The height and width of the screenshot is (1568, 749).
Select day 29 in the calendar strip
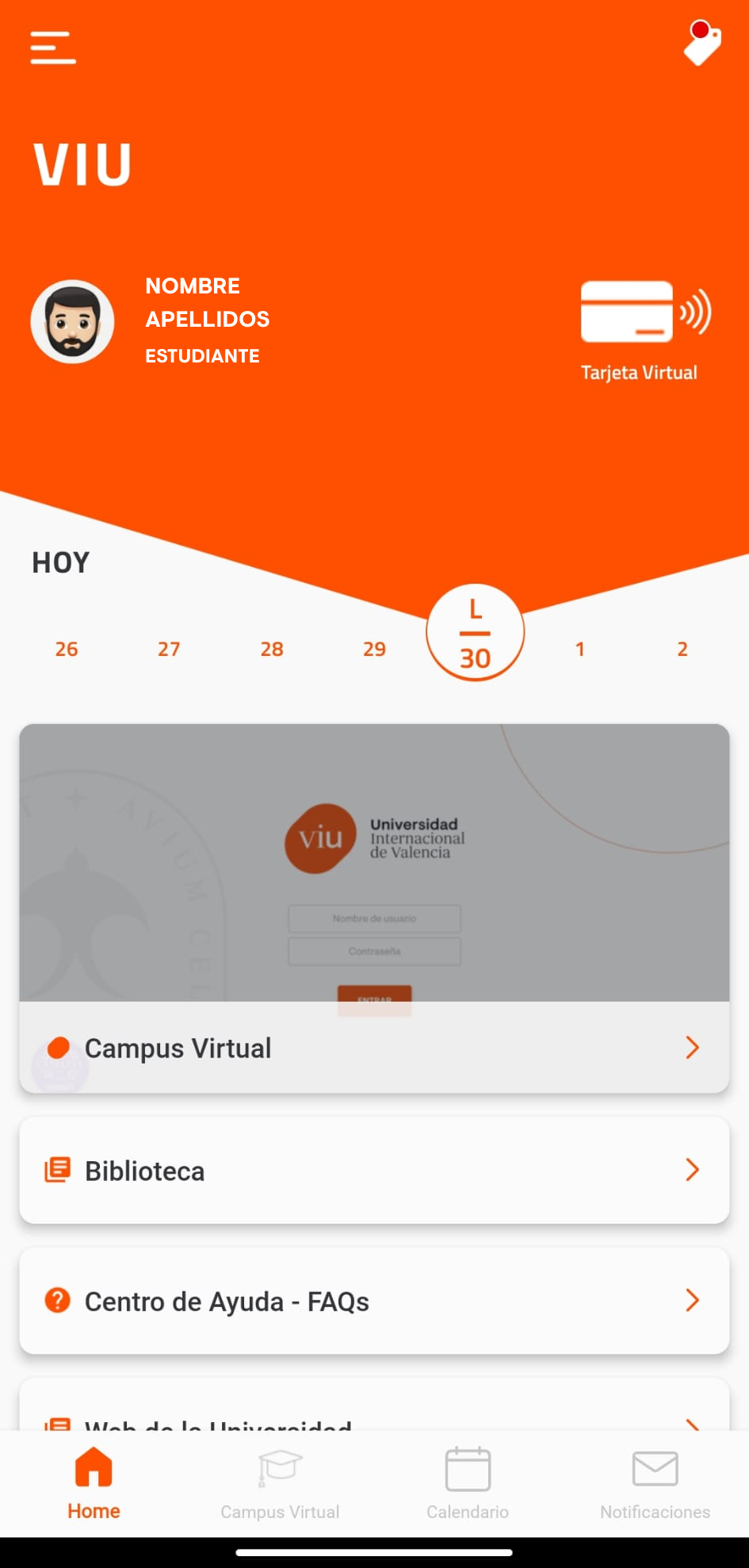pyautogui.click(x=374, y=649)
